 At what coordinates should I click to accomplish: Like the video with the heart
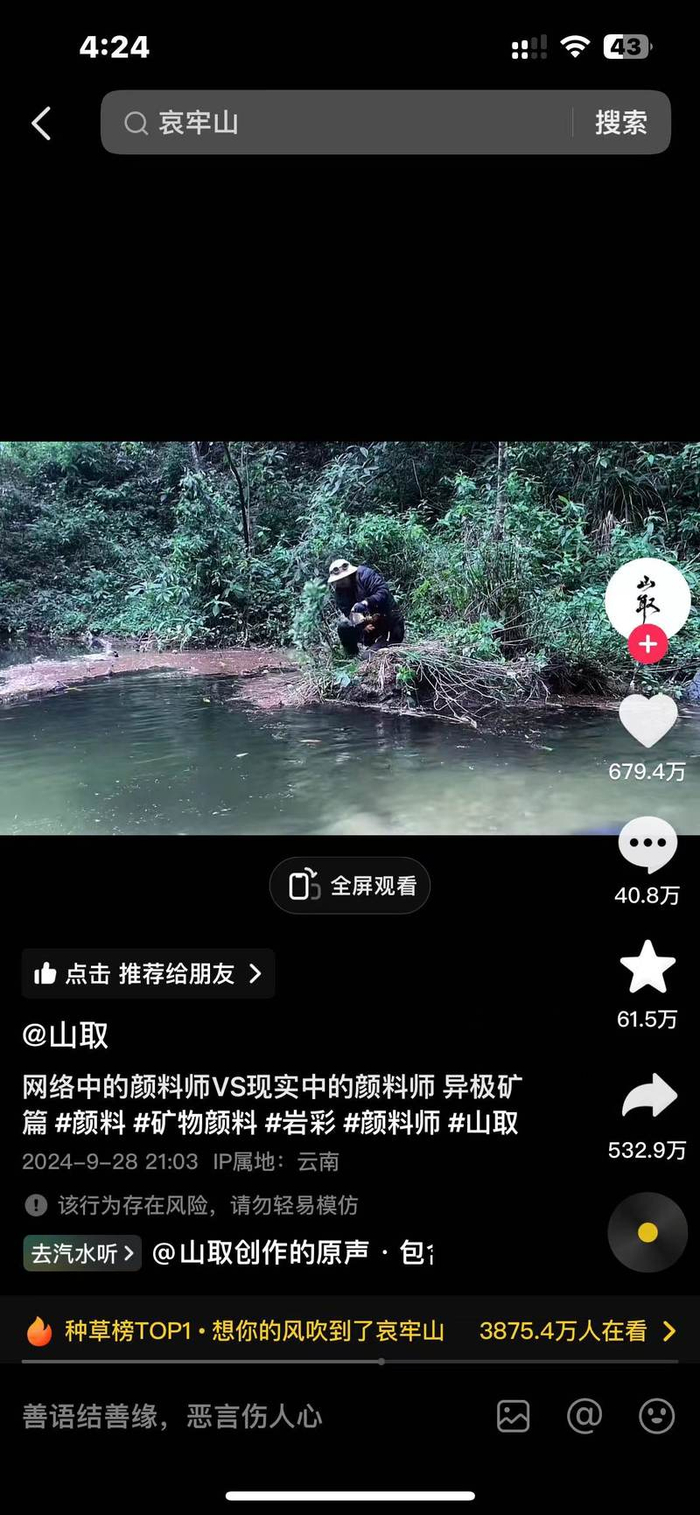click(648, 720)
